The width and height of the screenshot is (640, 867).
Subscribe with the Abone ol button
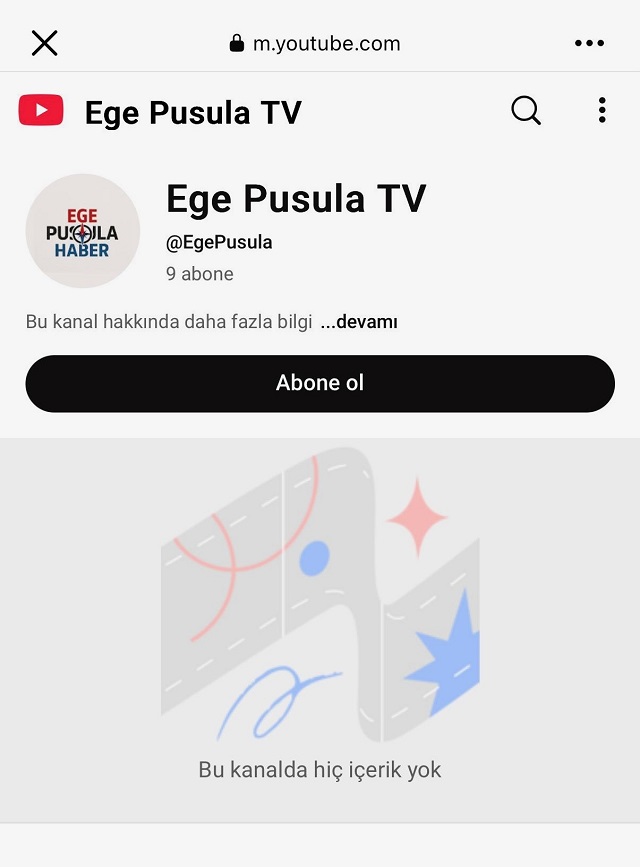click(x=320, y=383)
